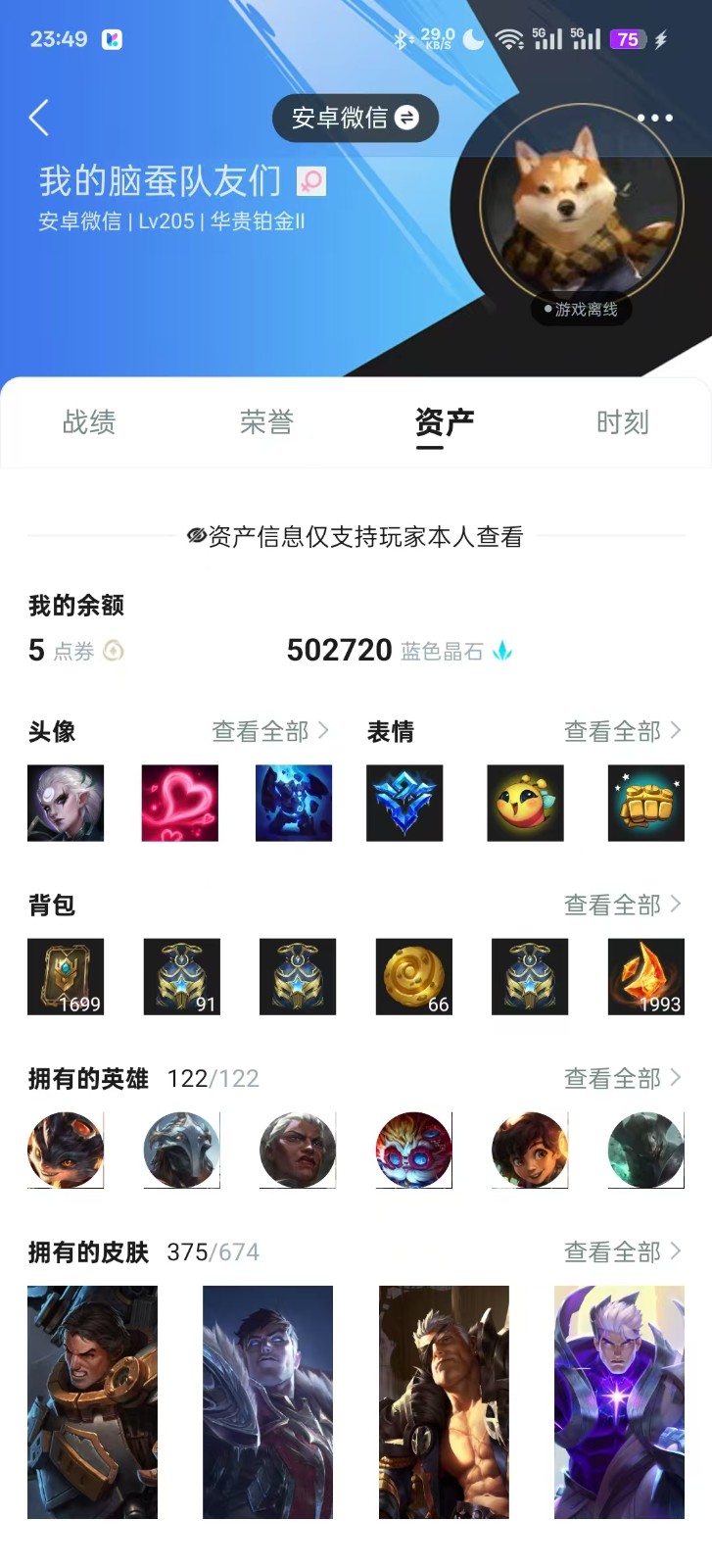
Task: Open the three-dot overflow menu
Action: coord(654,118)
